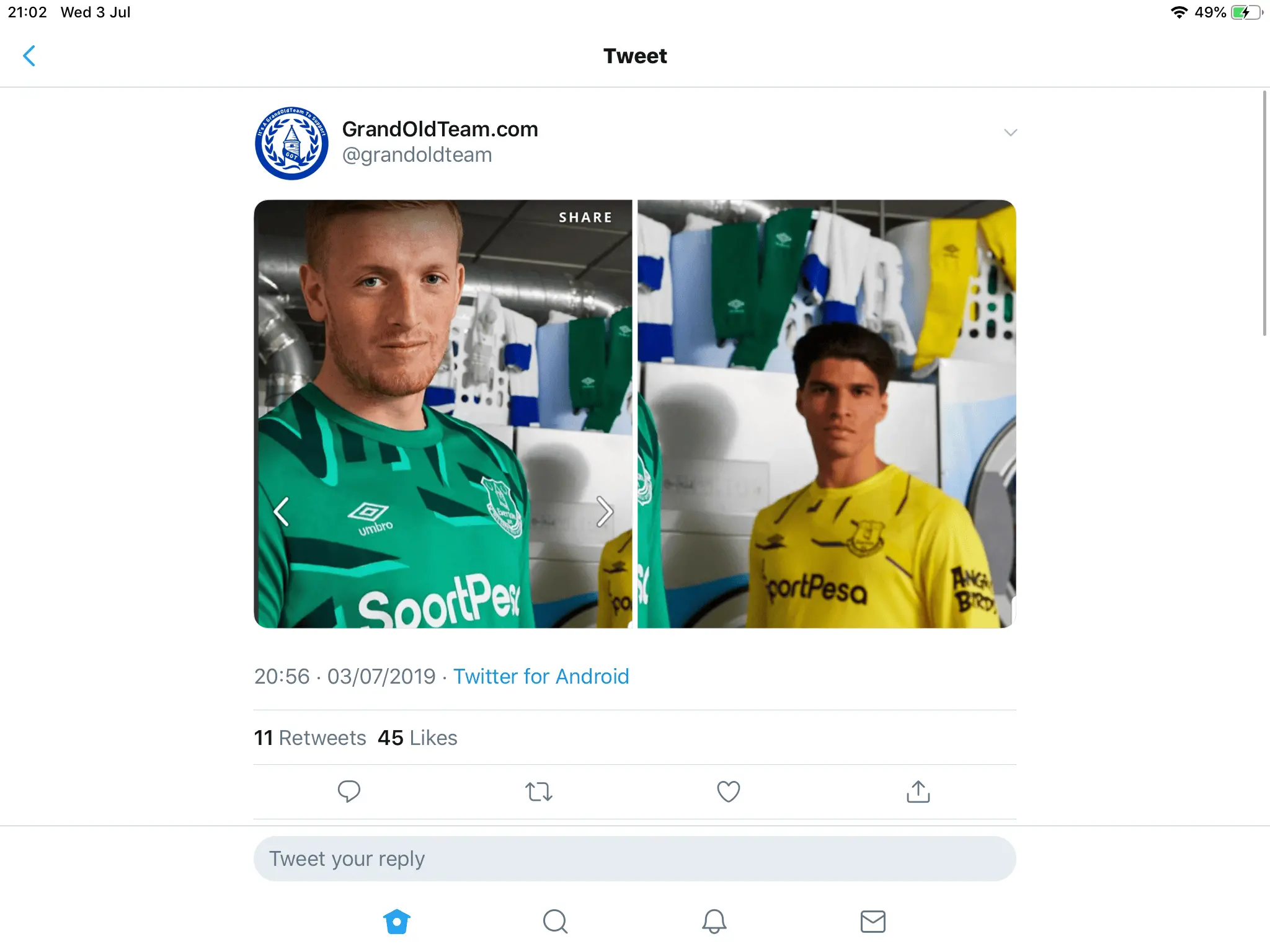Switch to the Search tab
Viewport: 1270px width, 952px height.
(555, 921)
